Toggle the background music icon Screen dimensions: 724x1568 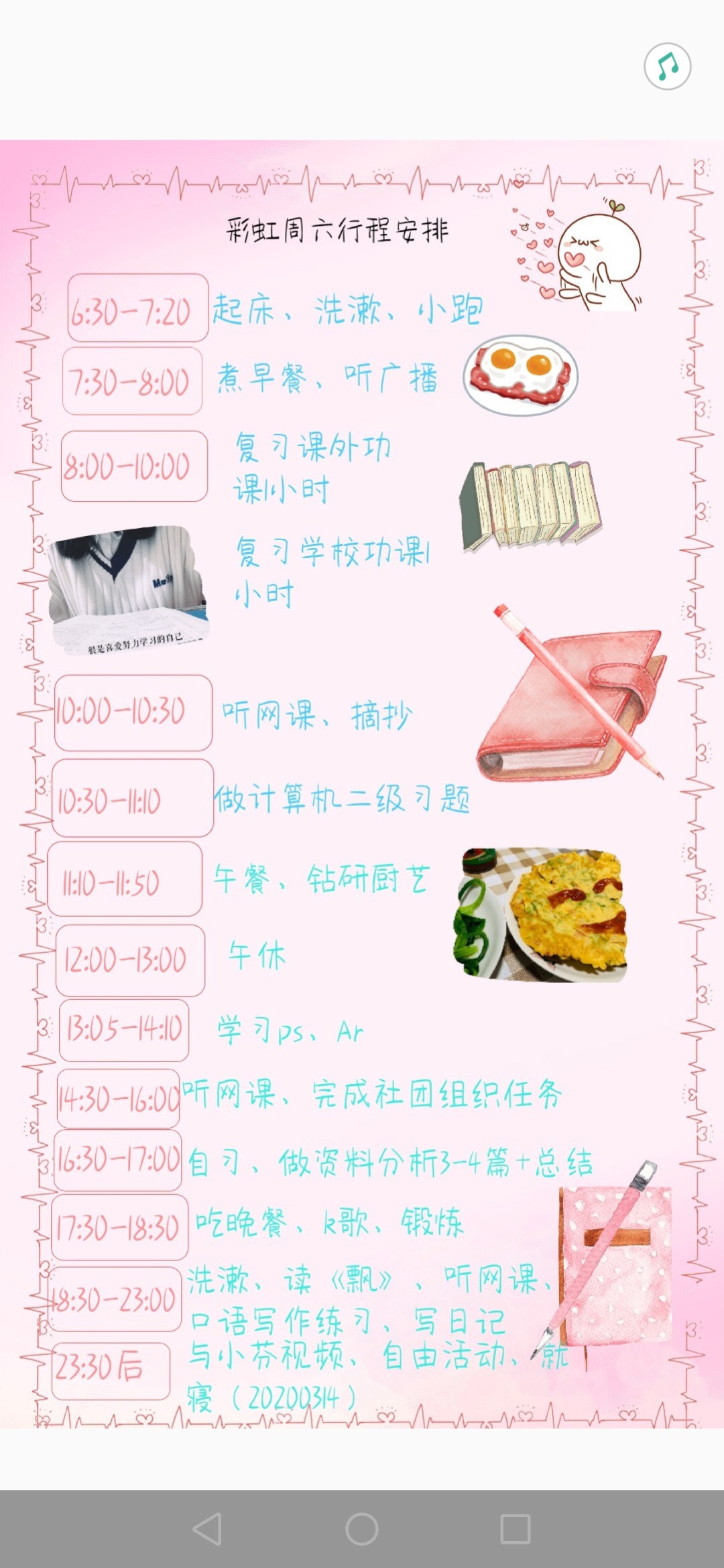(667, 66)
